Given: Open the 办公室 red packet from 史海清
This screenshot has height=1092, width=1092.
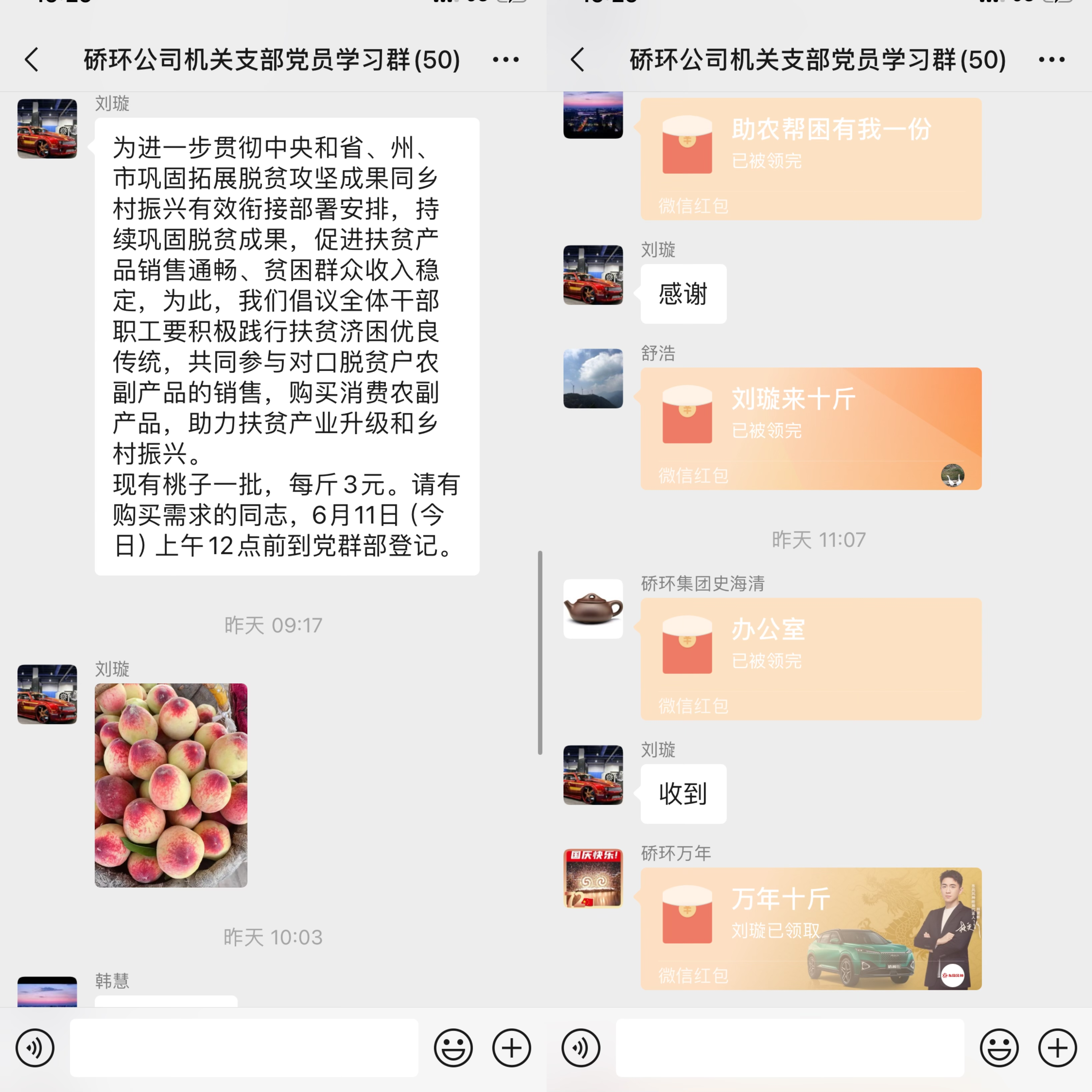Looking at the screenshot, I should tap(811, 658).
